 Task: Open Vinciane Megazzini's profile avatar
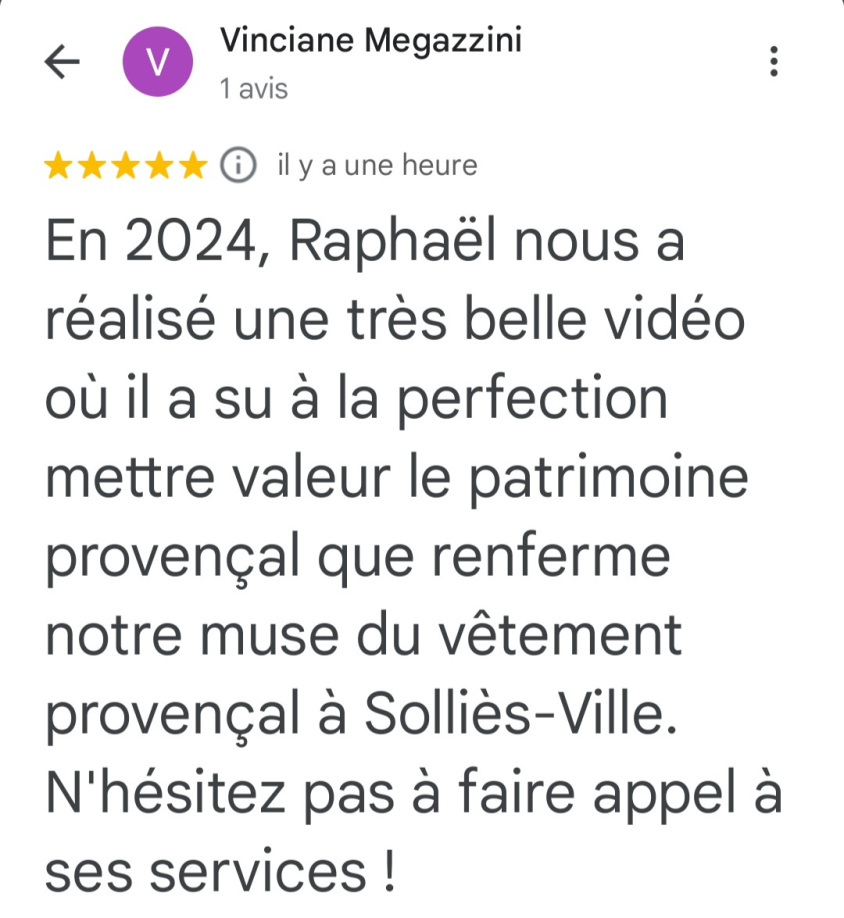156,63
